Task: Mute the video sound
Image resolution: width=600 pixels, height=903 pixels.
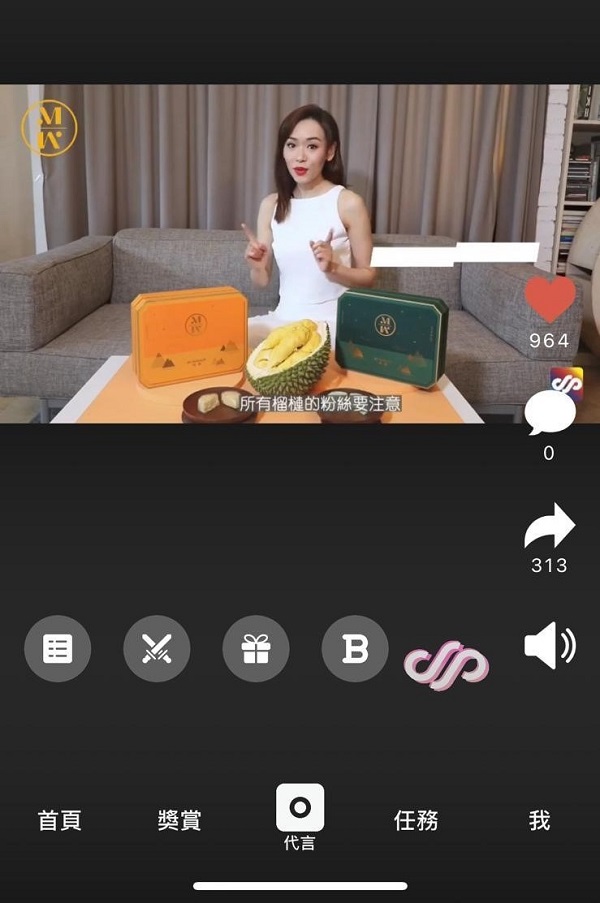Action: pyautogui.click(x=550, y=647)
